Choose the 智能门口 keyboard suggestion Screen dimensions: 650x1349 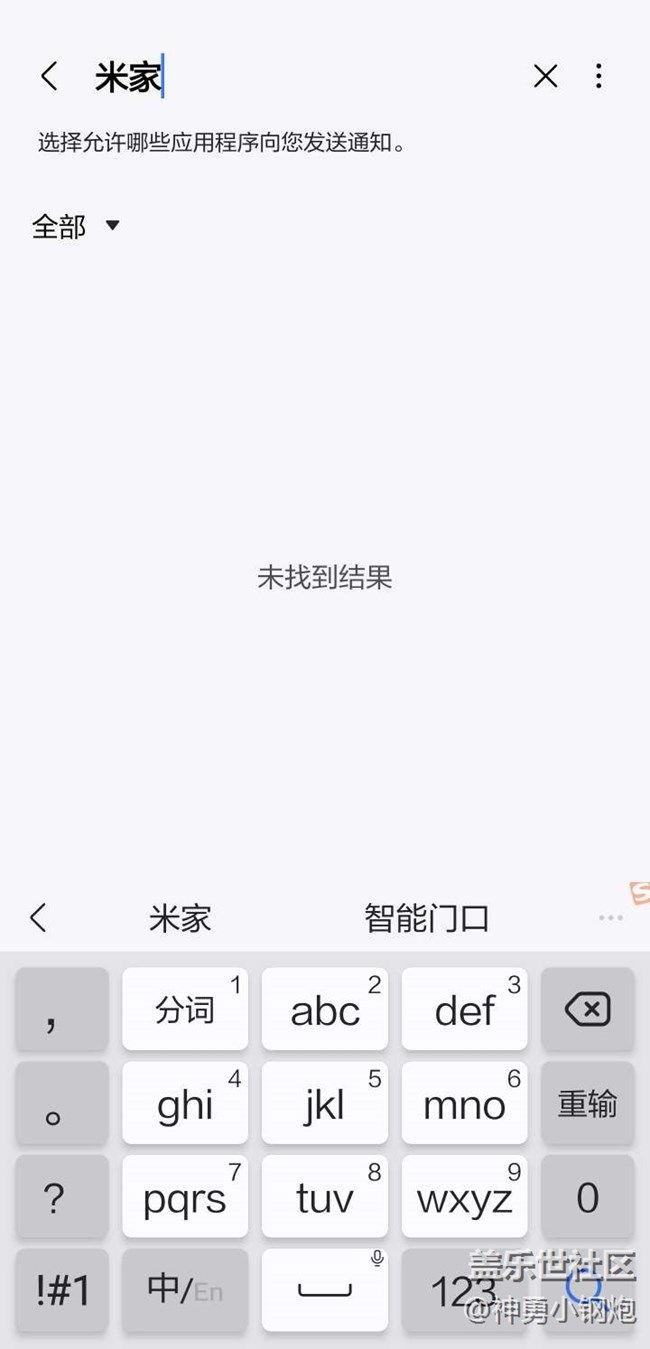(x=426, y=917)
